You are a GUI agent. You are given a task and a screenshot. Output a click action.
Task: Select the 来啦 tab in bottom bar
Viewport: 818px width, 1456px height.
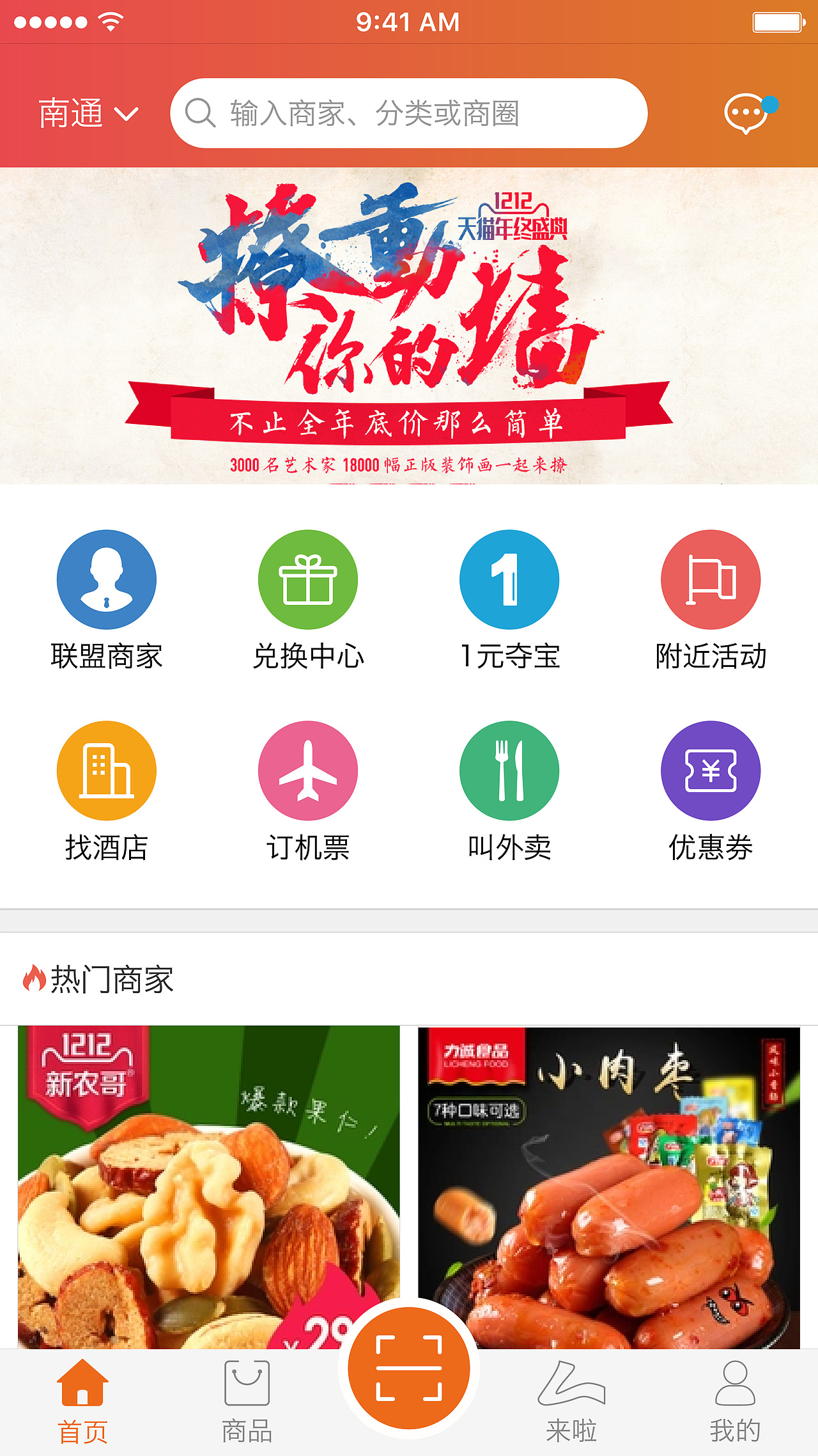(x=573, y=1394)
